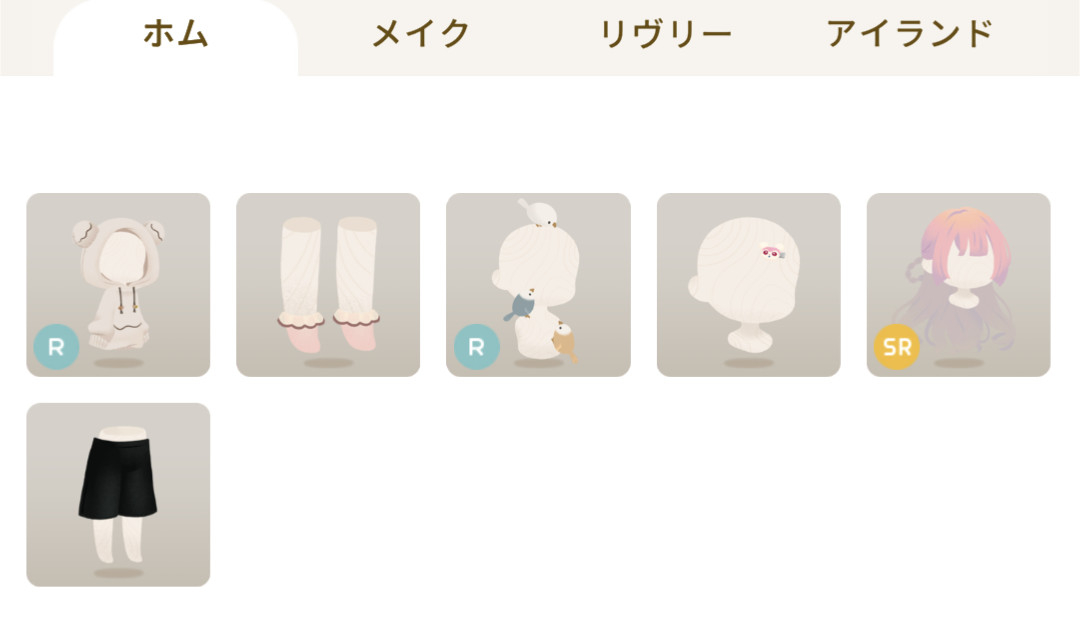
Task: Select the hairstyle with birds item
Action: coord(538,285)
